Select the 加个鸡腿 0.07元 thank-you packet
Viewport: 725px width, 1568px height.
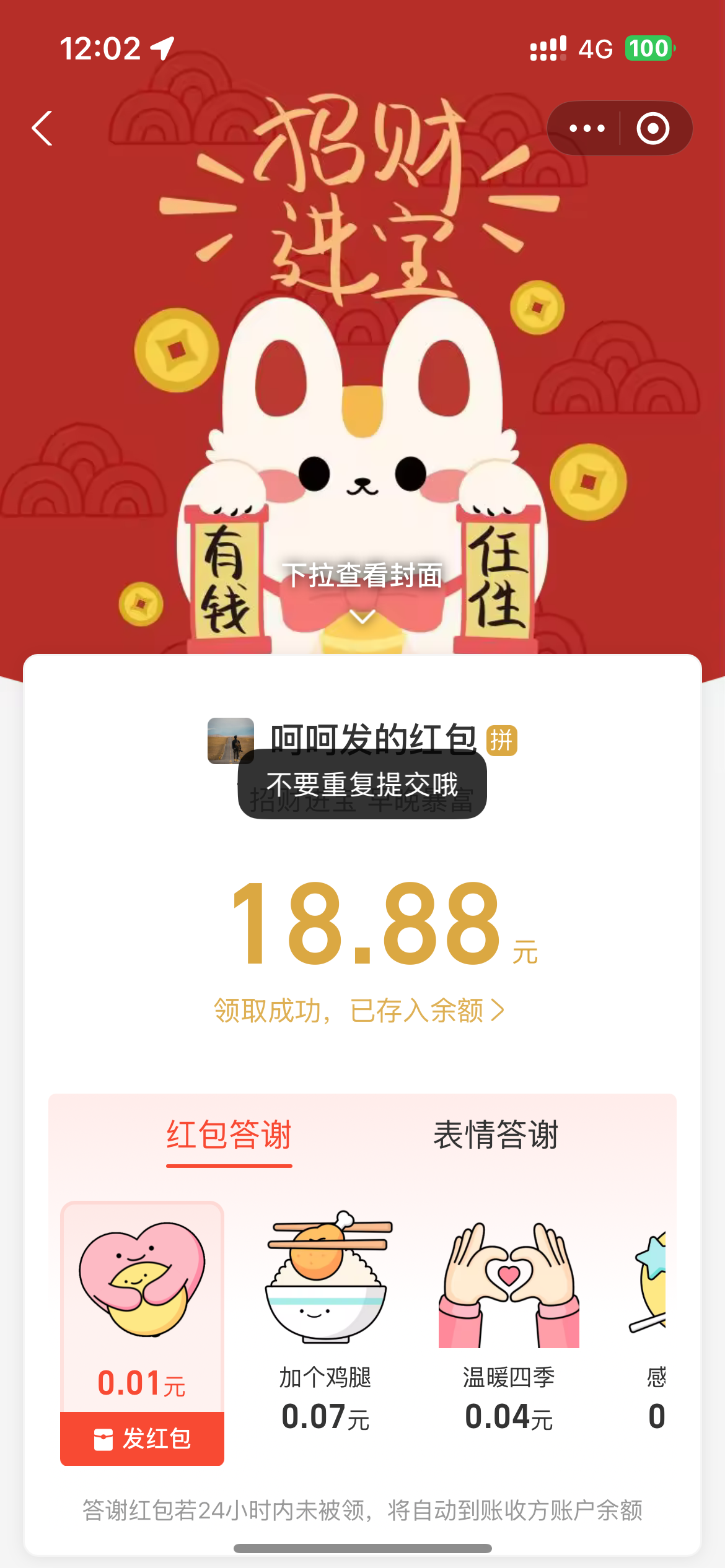(325, 1319)
